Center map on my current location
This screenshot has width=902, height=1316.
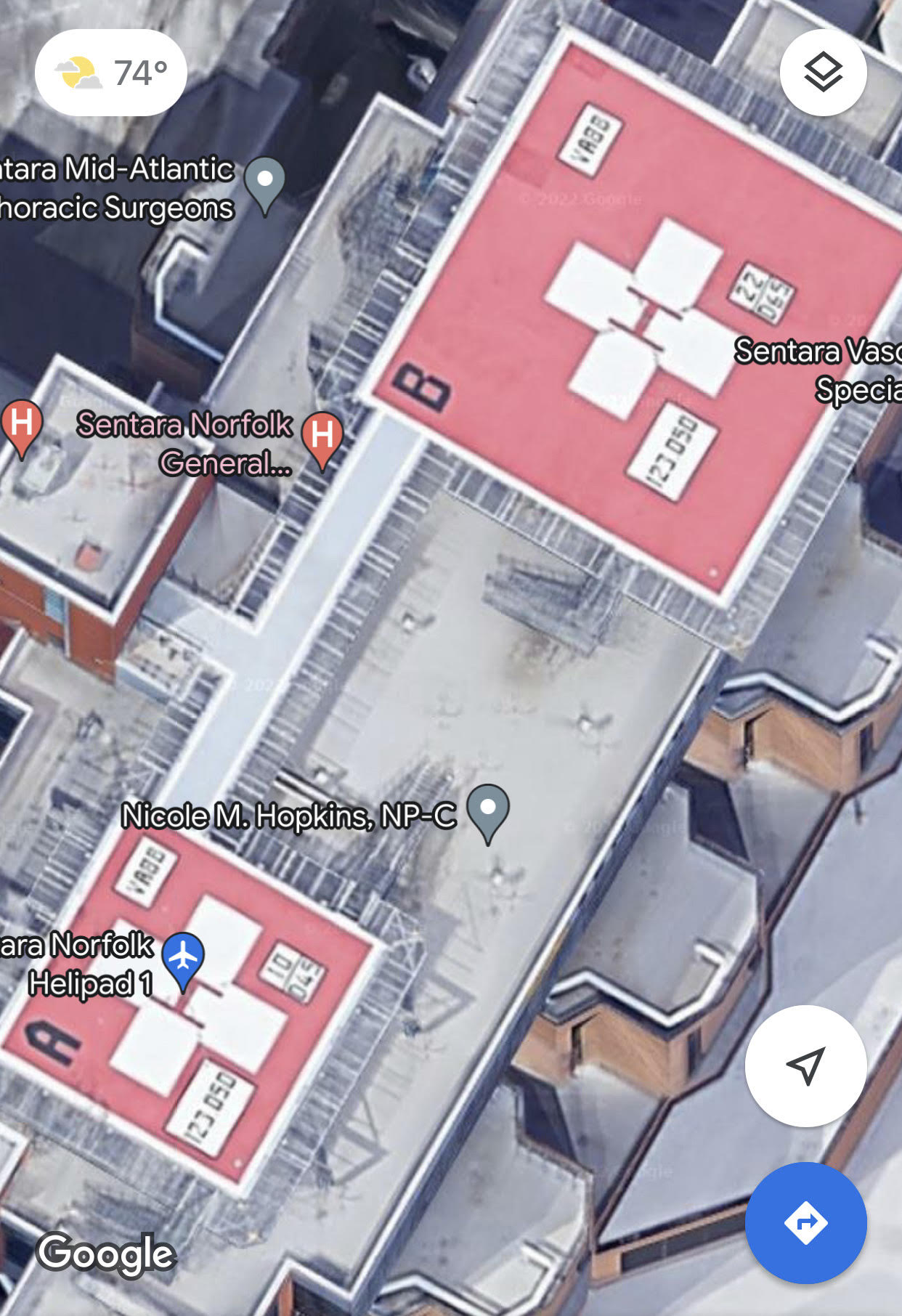pos(805,1065)
